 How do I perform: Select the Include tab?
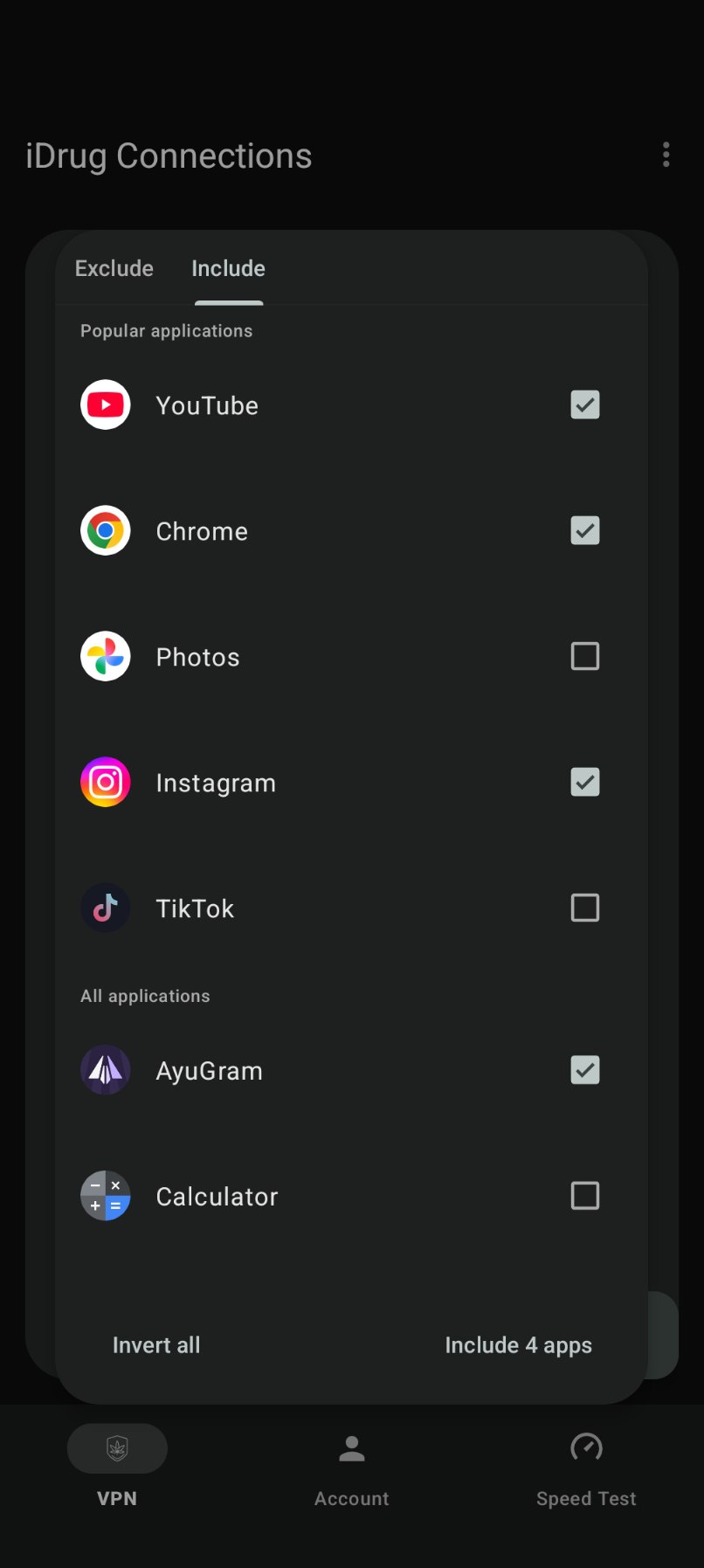coord(228,268)
